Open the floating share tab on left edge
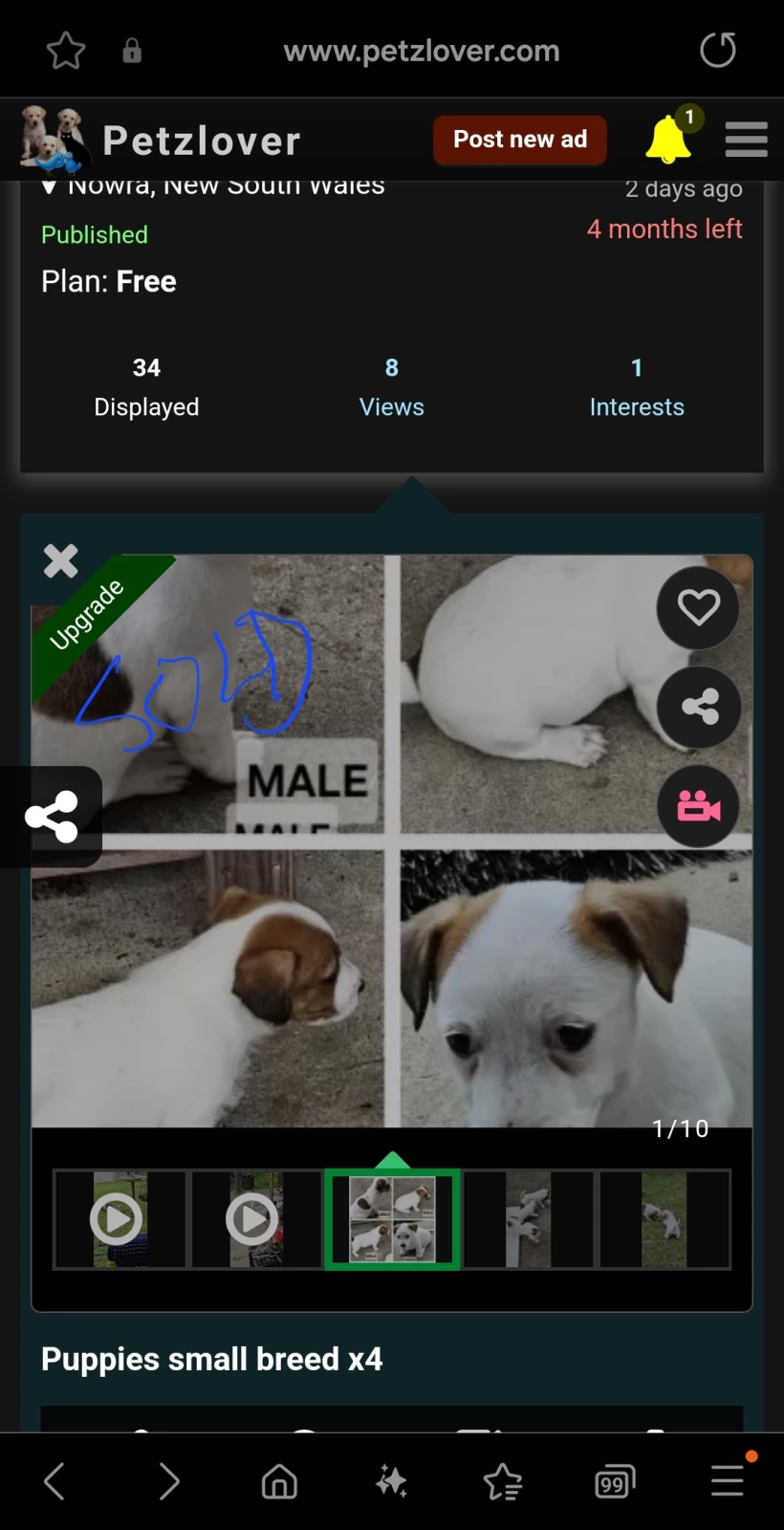This screenshot has height=1530, width=784. (52, 817)
